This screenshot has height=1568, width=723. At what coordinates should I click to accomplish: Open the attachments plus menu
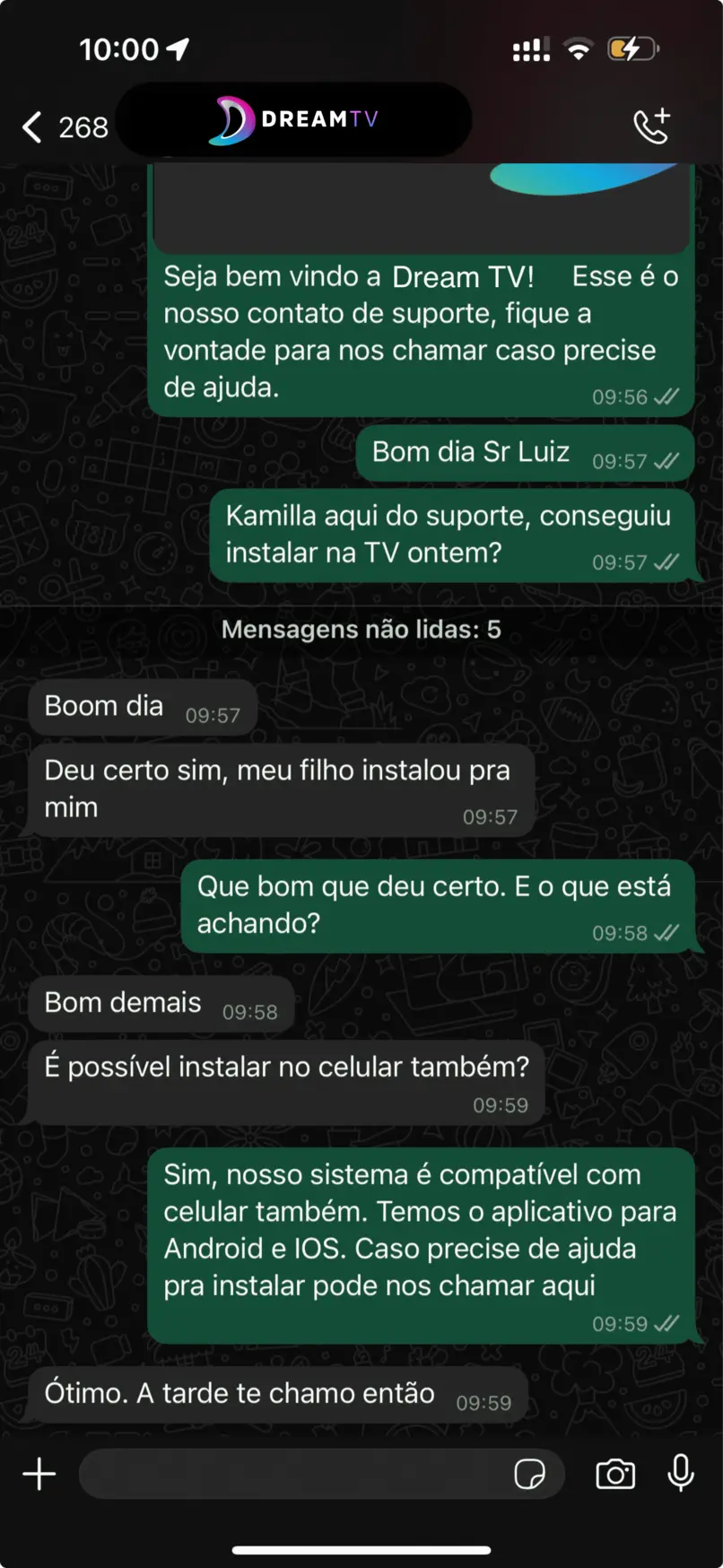click(39, 1474)
